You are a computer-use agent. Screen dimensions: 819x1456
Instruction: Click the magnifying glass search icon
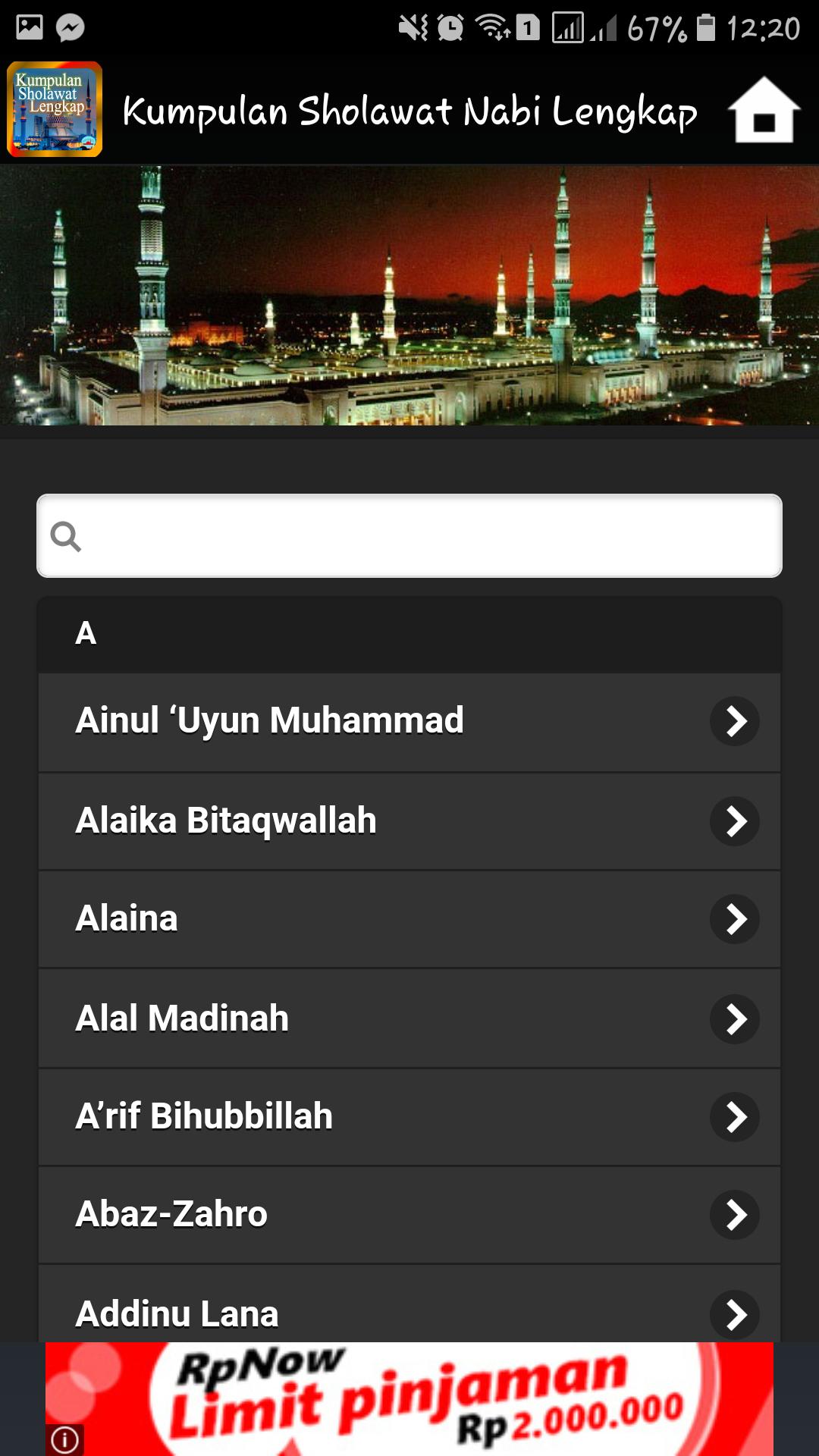click(x=68, y=536)
